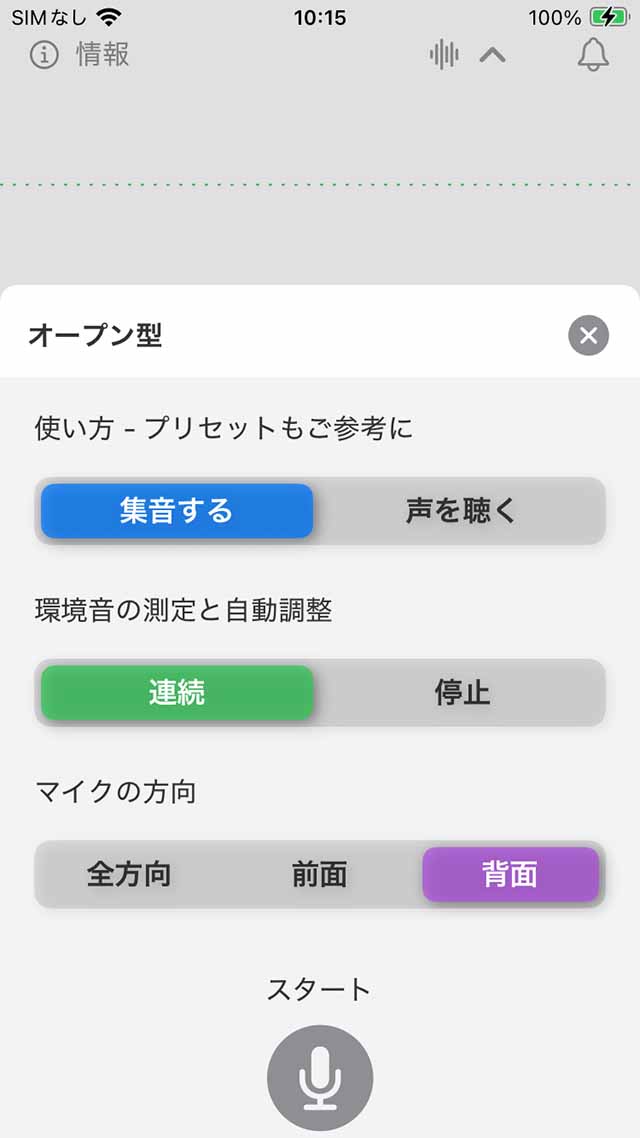Tap the up chevron next to waveform
This screenshot has height=1138, width=640.
point(492,55)
